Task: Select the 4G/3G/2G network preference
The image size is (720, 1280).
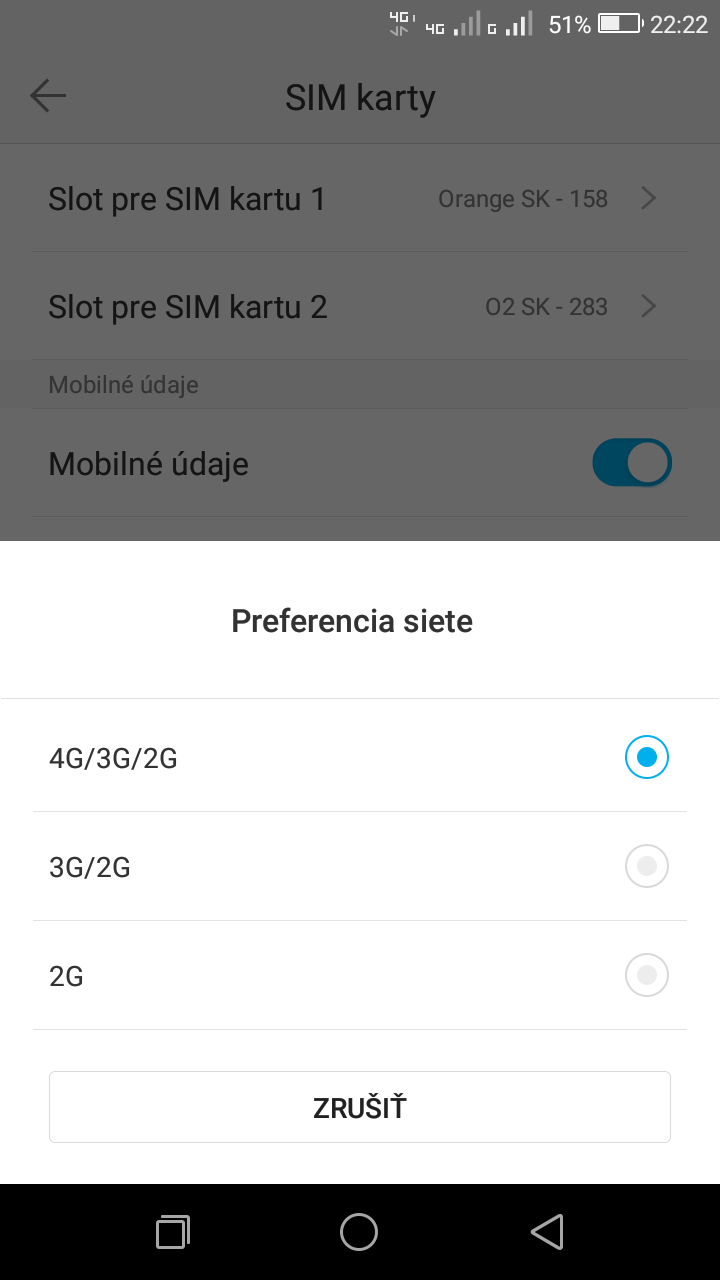Action: [x=360, y=757]
